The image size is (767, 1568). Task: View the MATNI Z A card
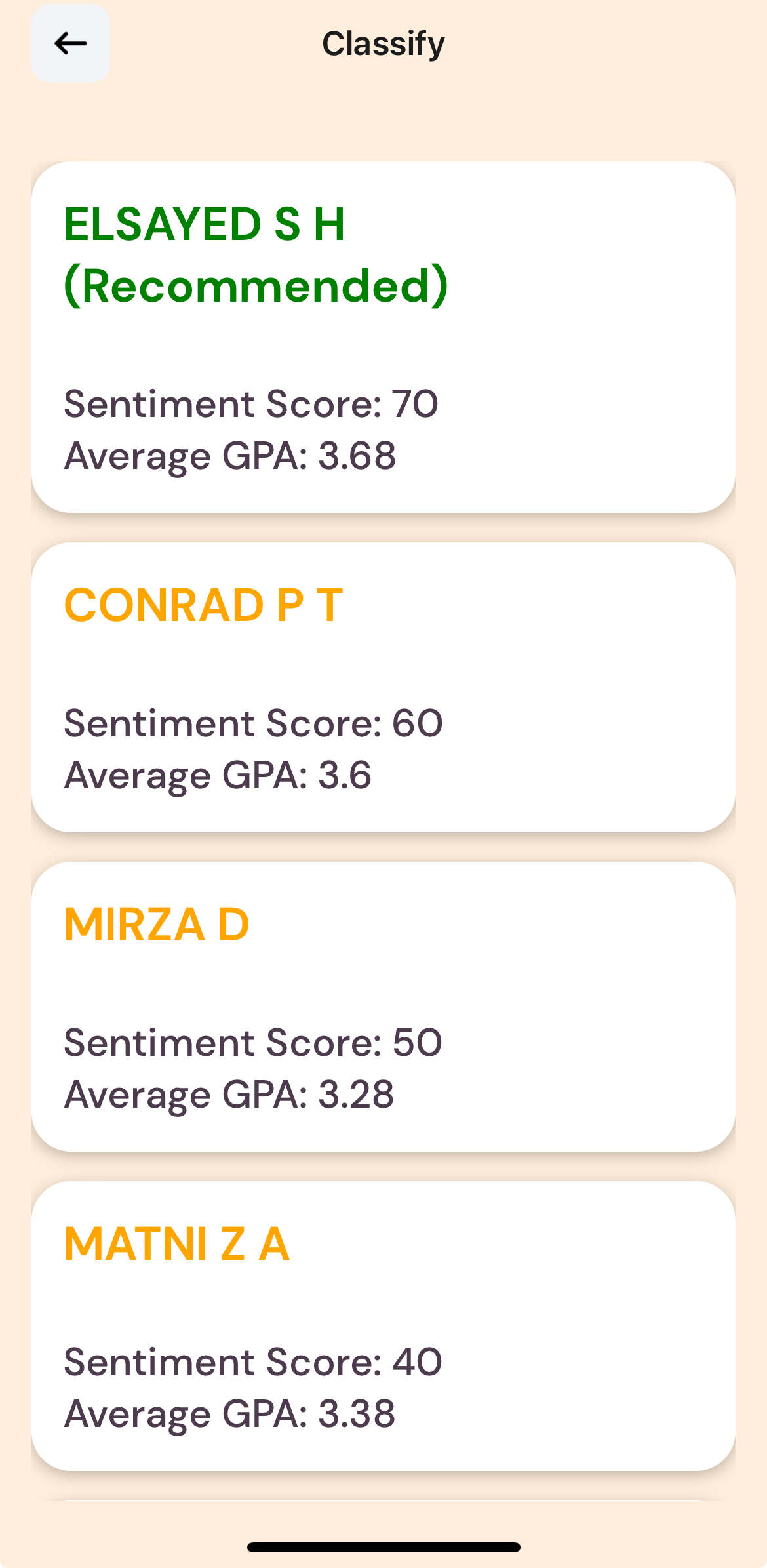[383, 1325]
